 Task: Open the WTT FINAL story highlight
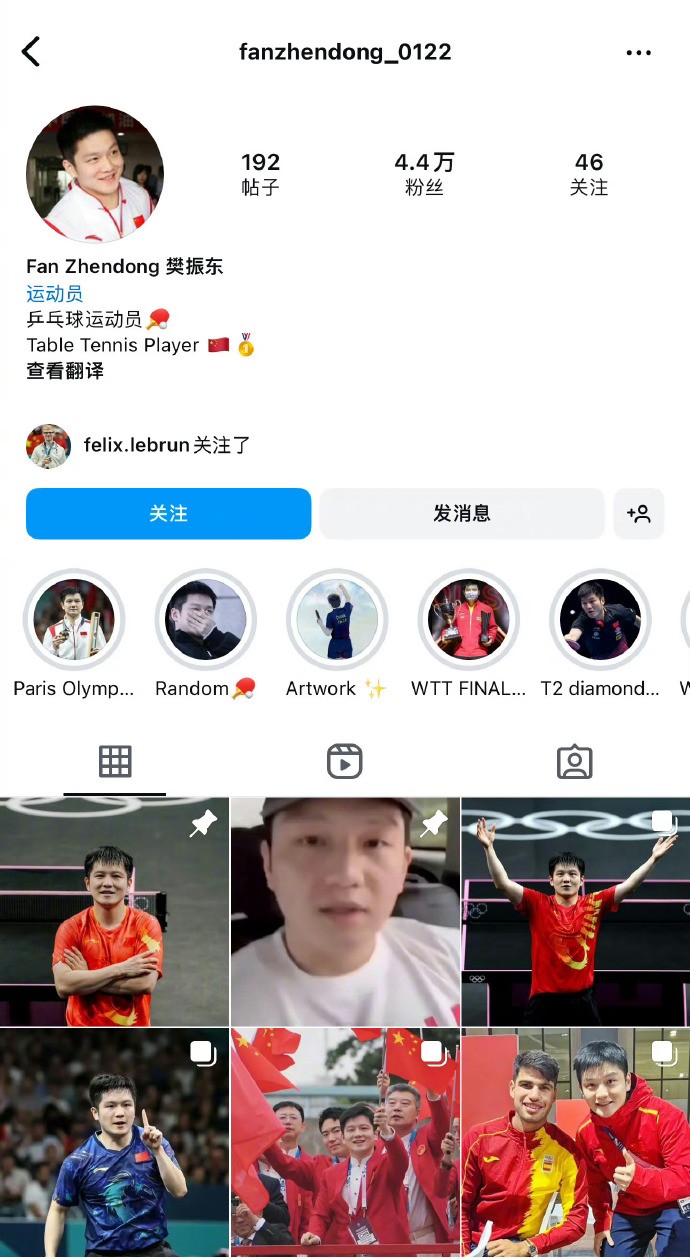pos(469,620)
